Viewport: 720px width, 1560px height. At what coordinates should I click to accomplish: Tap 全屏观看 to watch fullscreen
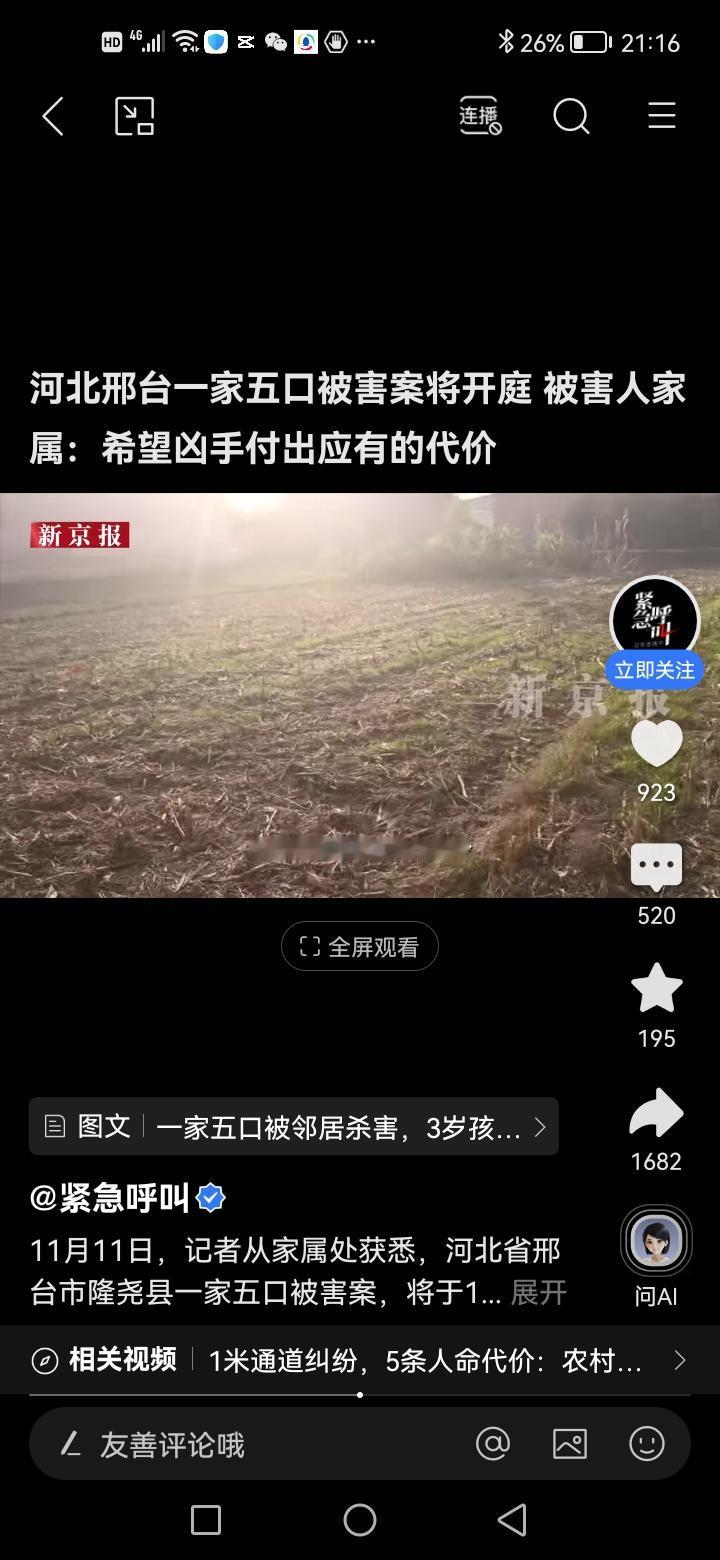coord(360,945)
